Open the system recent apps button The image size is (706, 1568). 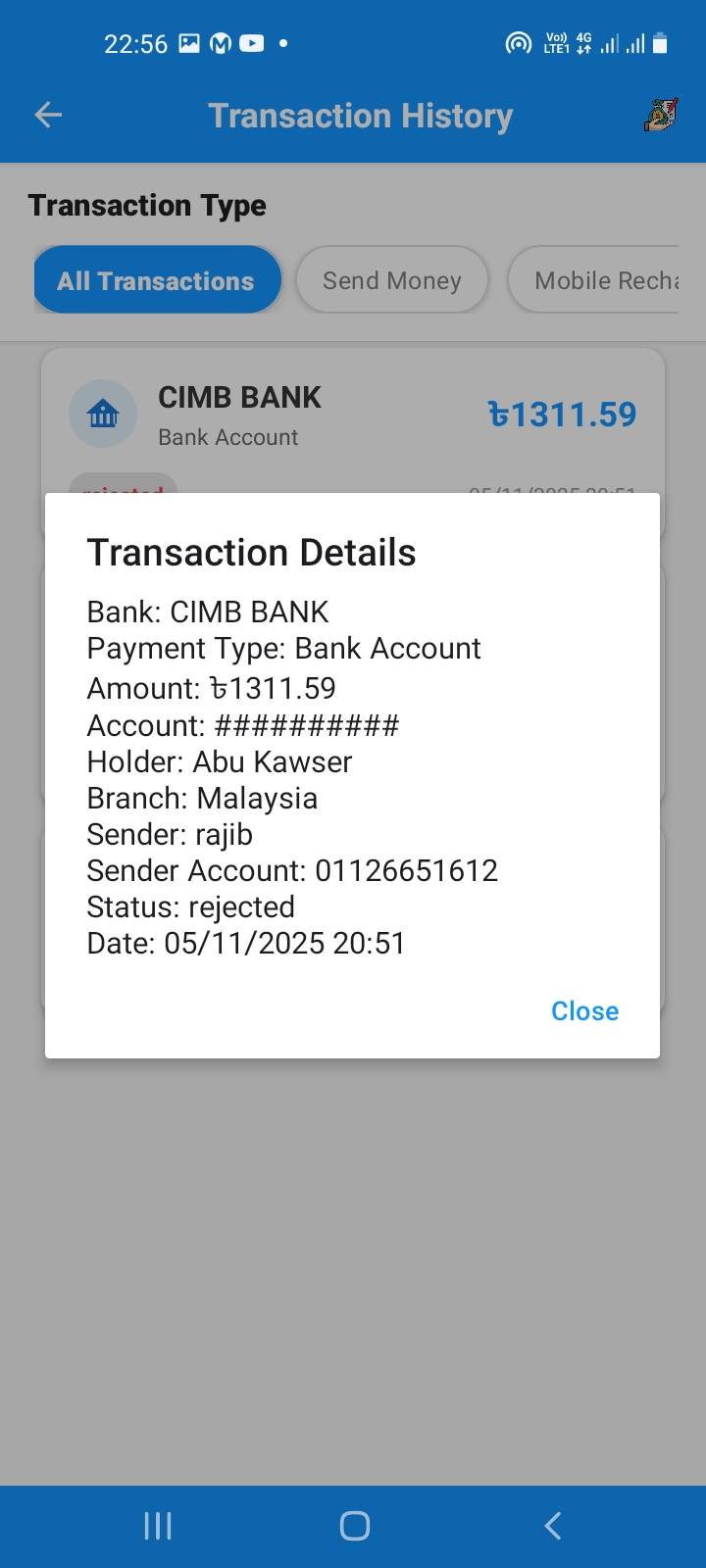158,1525
